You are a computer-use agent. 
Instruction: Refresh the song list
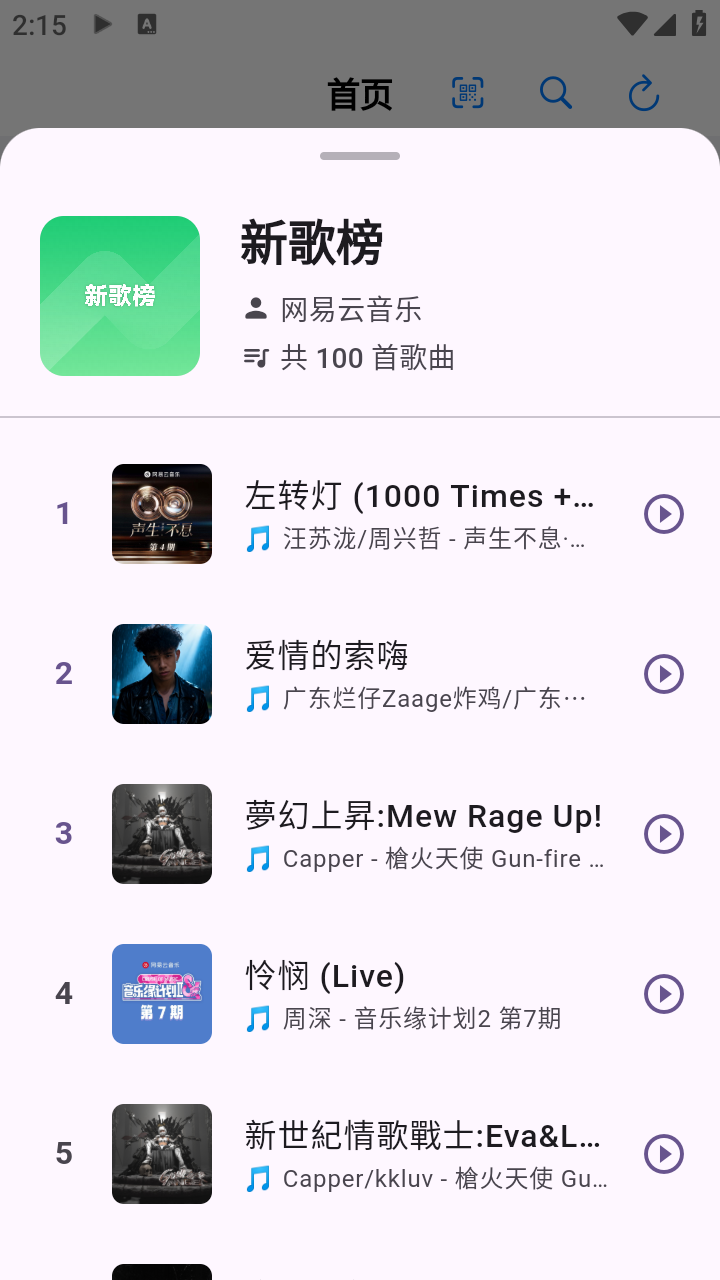[x=644, y=93]
